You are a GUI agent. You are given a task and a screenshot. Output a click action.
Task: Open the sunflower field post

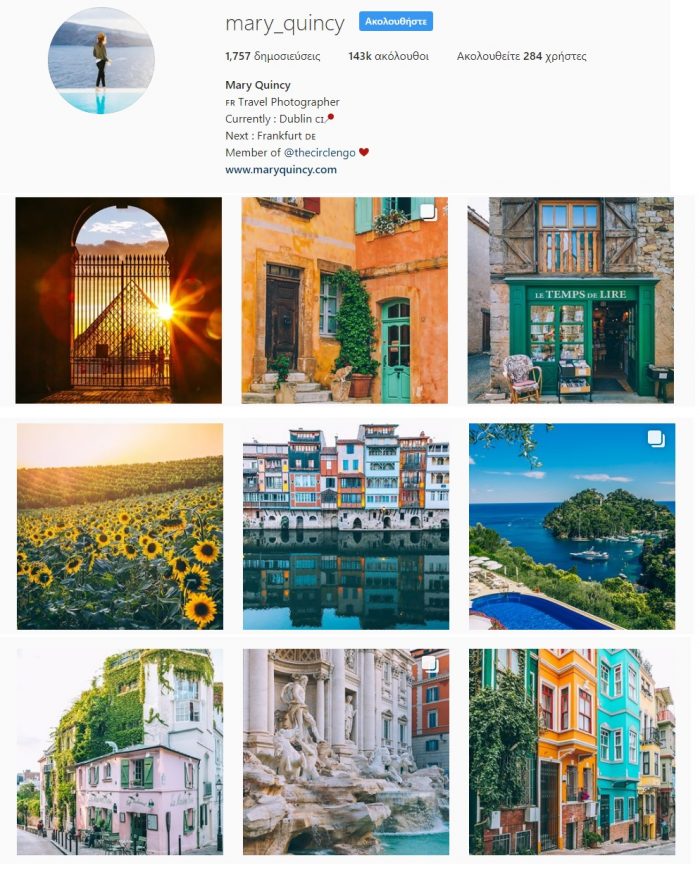click(120, 526)
